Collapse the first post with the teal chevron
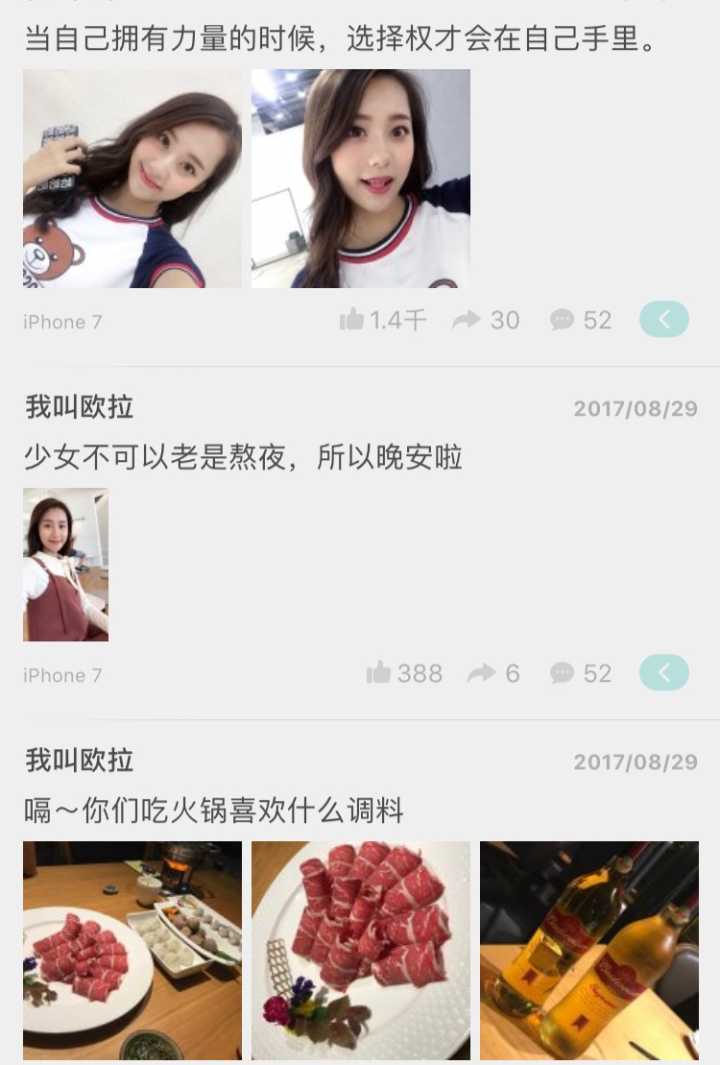Image resolution: width=720 pixels, height=1065 pixels. (663, 320)
